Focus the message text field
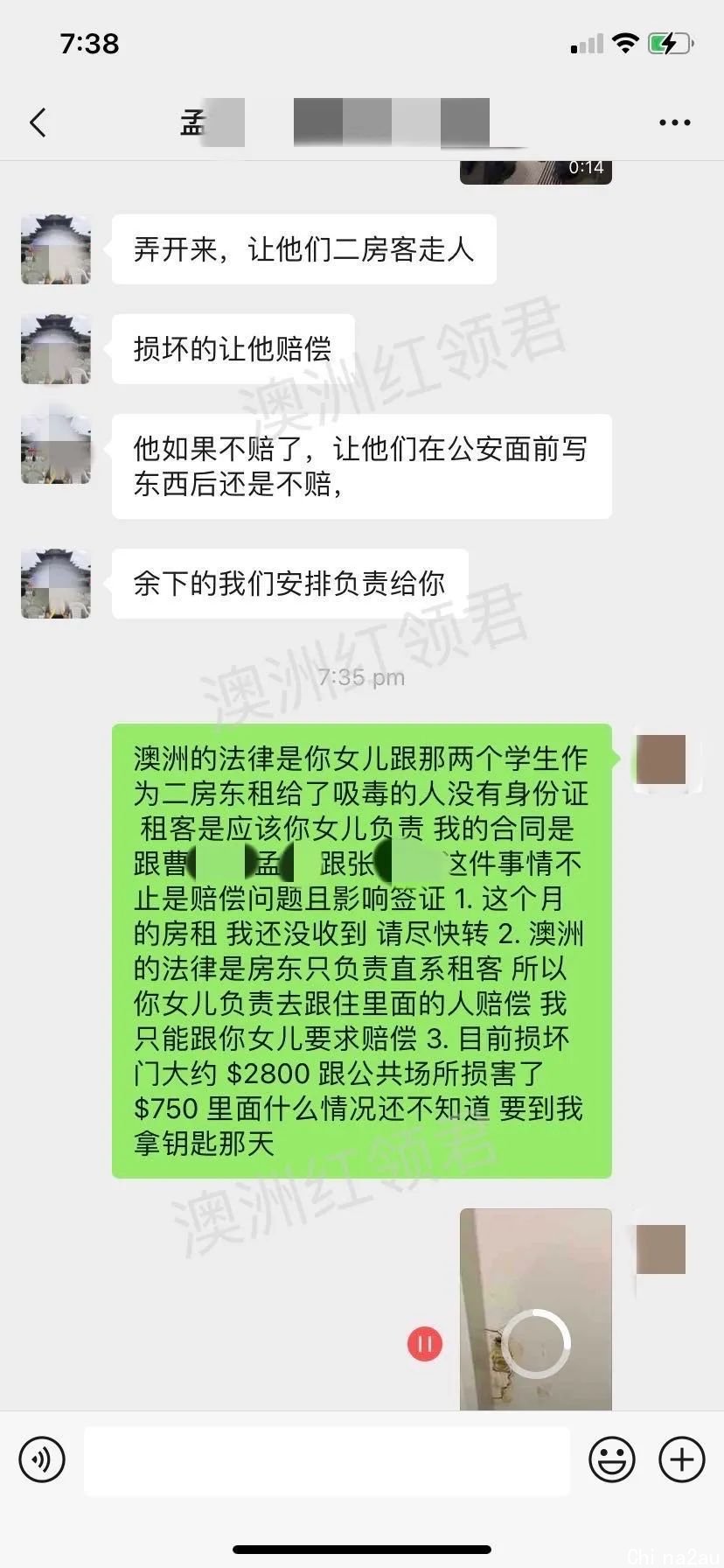Image resolution: width=724 pixels, height=1568 pixels. pos(326,1460)
